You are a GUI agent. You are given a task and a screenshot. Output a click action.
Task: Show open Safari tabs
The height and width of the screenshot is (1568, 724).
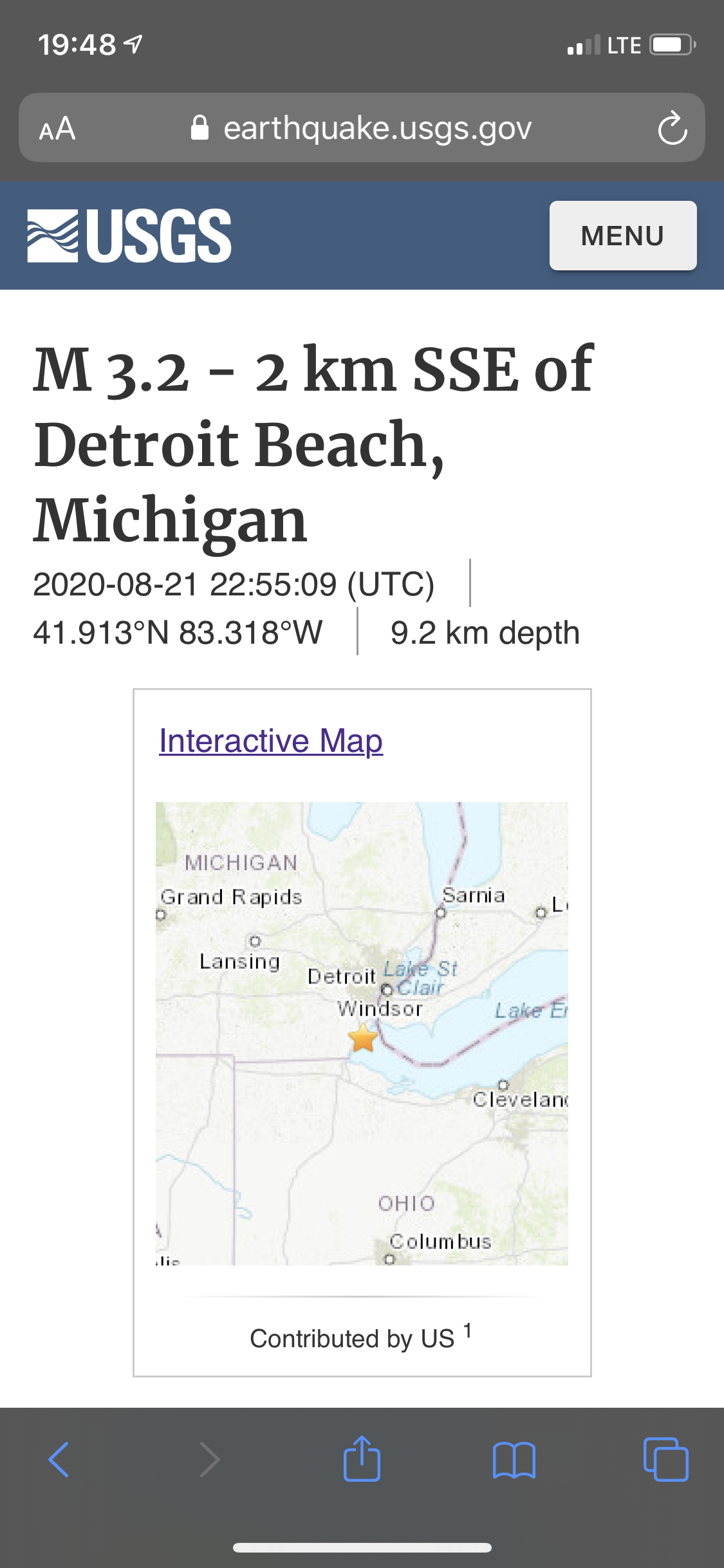click(x=665, y=1459)
